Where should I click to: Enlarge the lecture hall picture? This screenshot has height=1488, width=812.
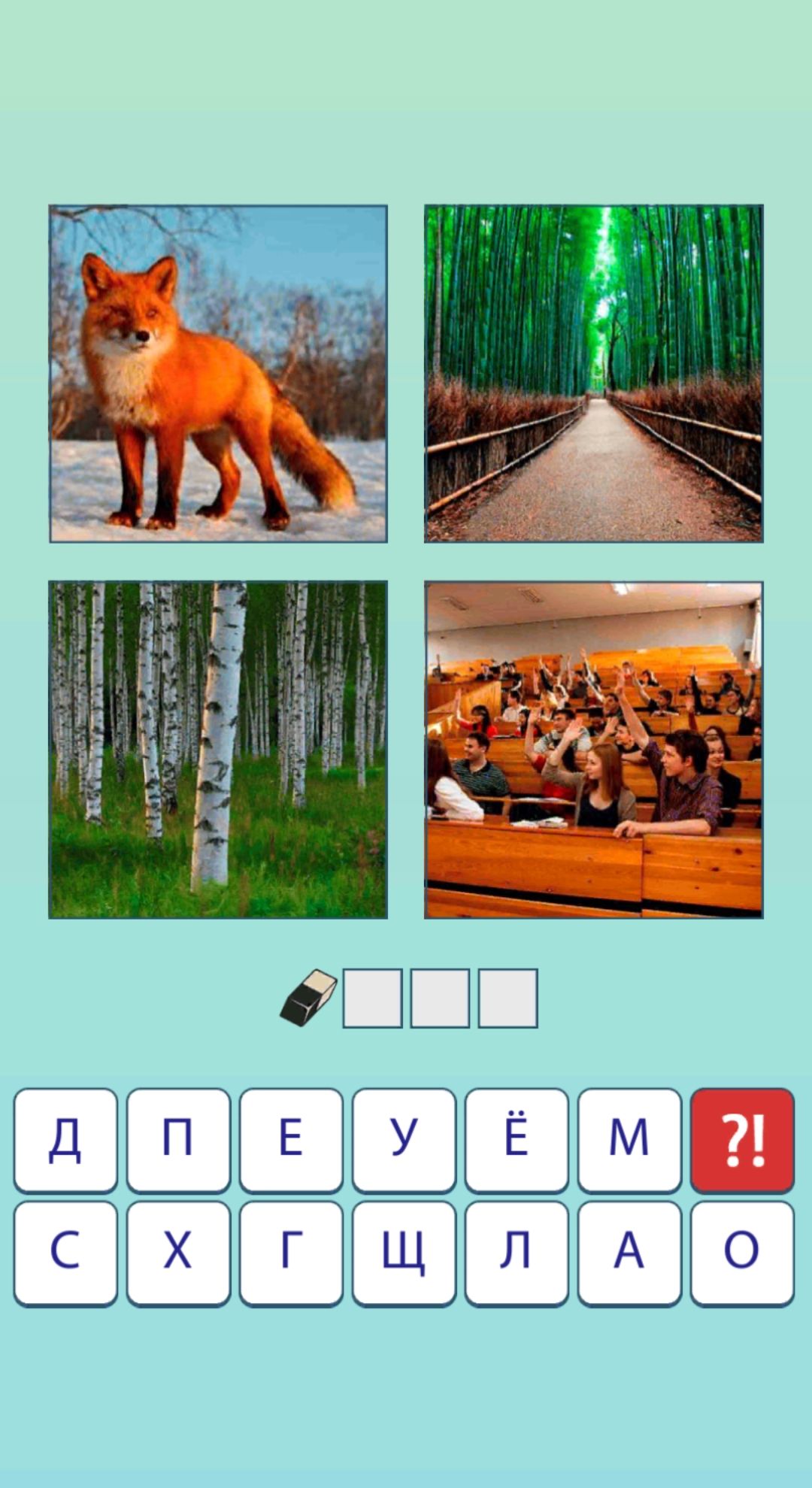click(x=593, y=750)
